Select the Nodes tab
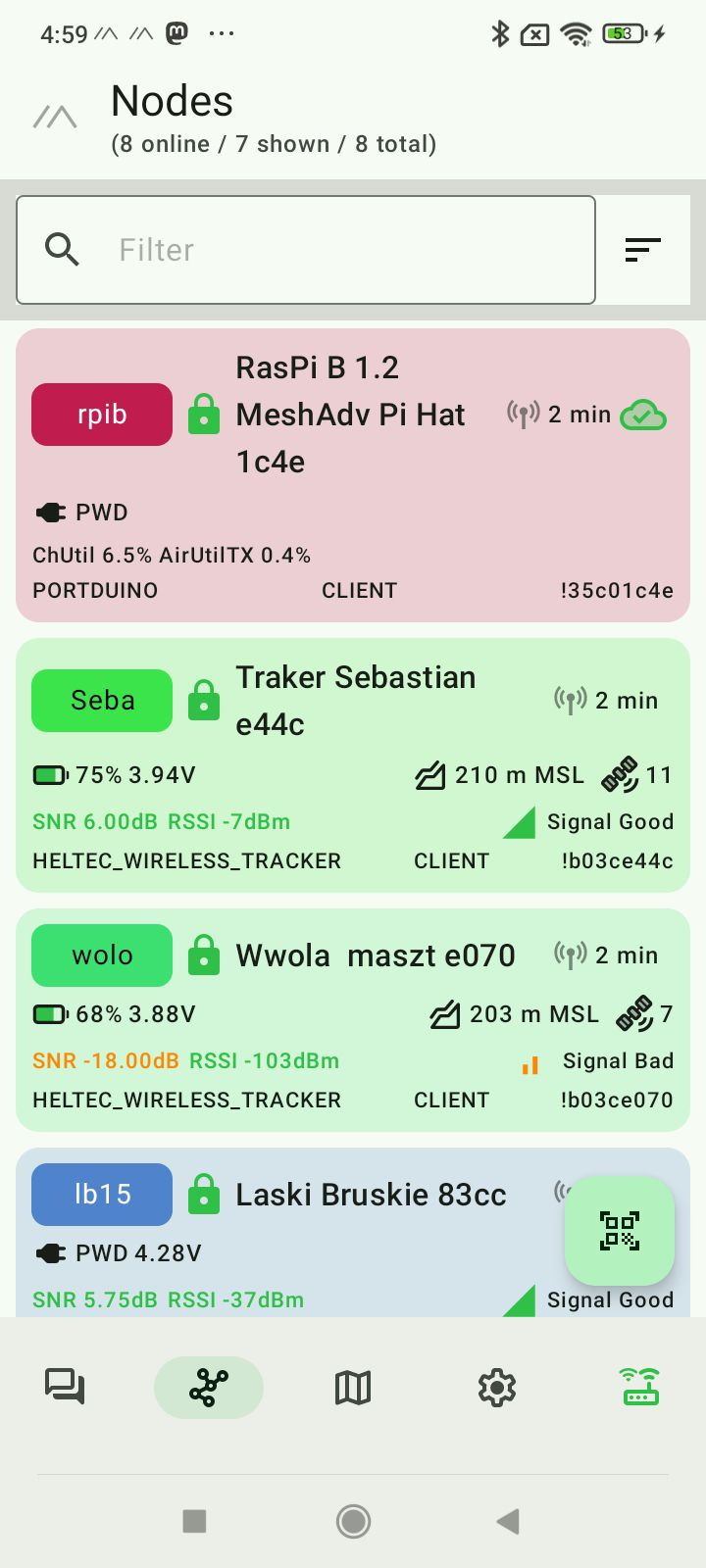This screenshot has height=1568, width=706. point(209,1388)
